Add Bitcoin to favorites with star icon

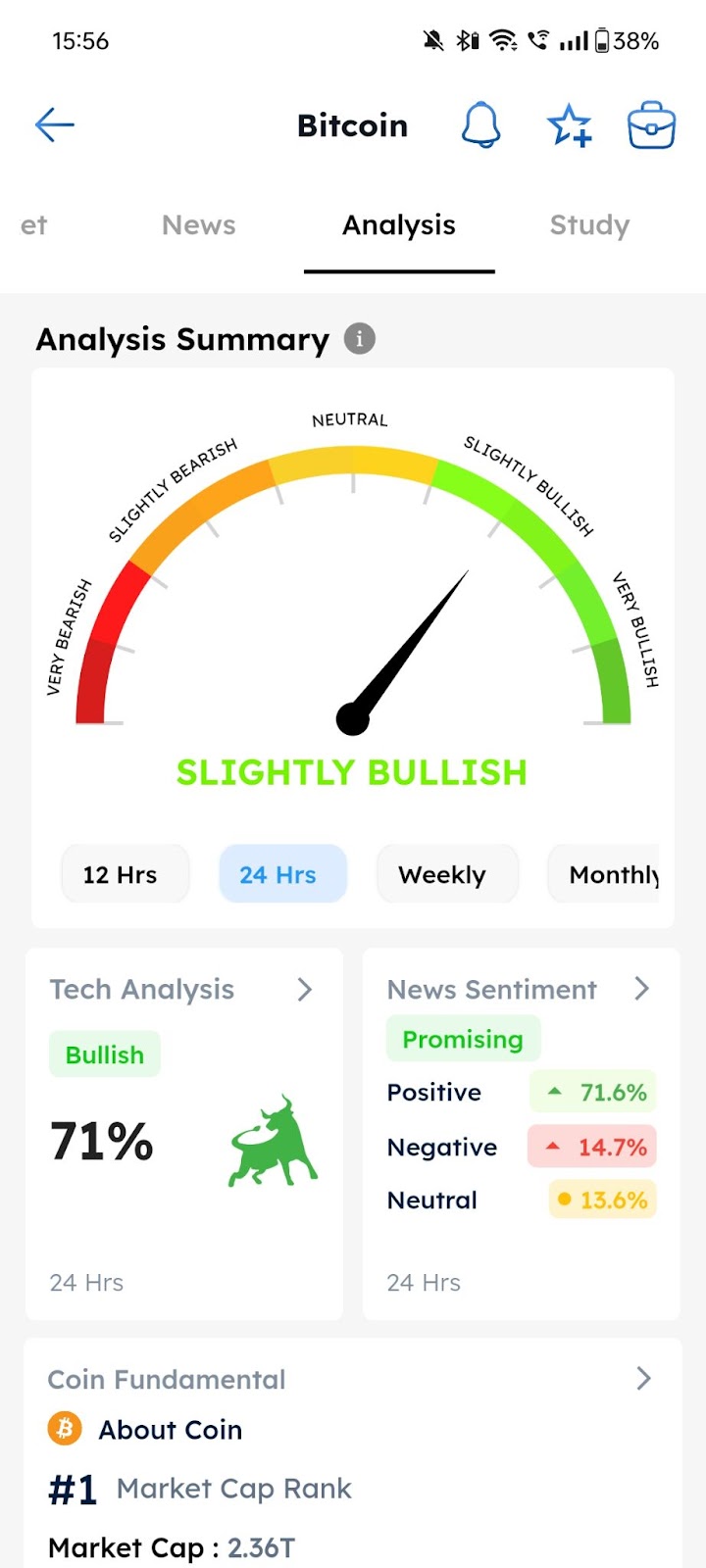point(569,125)
